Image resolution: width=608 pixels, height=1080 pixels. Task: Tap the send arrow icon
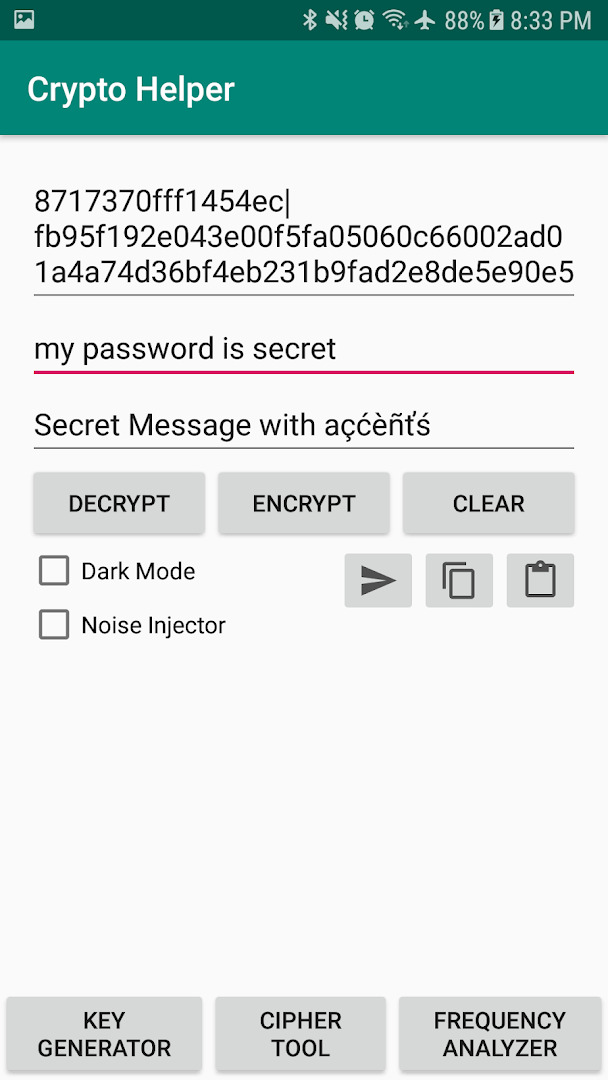pos(378,581)
